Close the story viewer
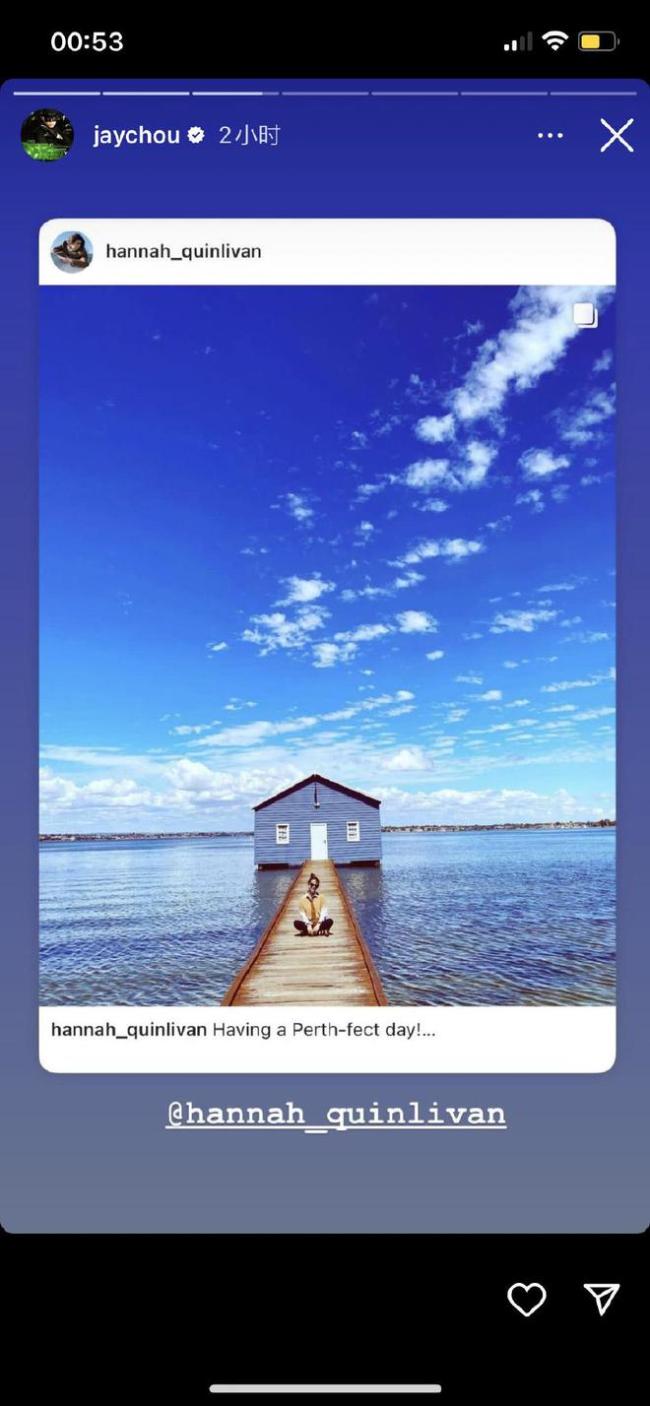Screen dimensions: 650x1406 [616, 135]
